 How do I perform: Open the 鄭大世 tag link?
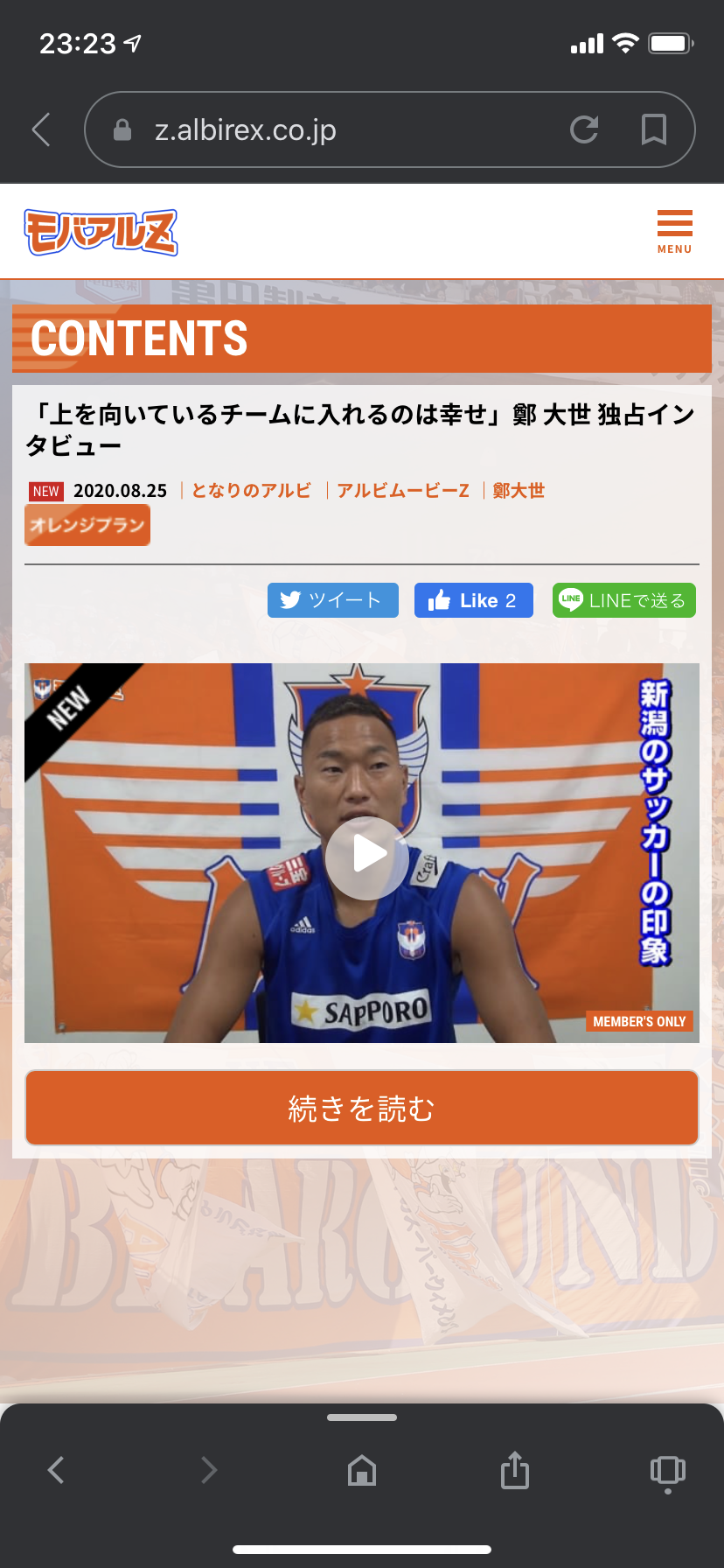coord(519,490)
